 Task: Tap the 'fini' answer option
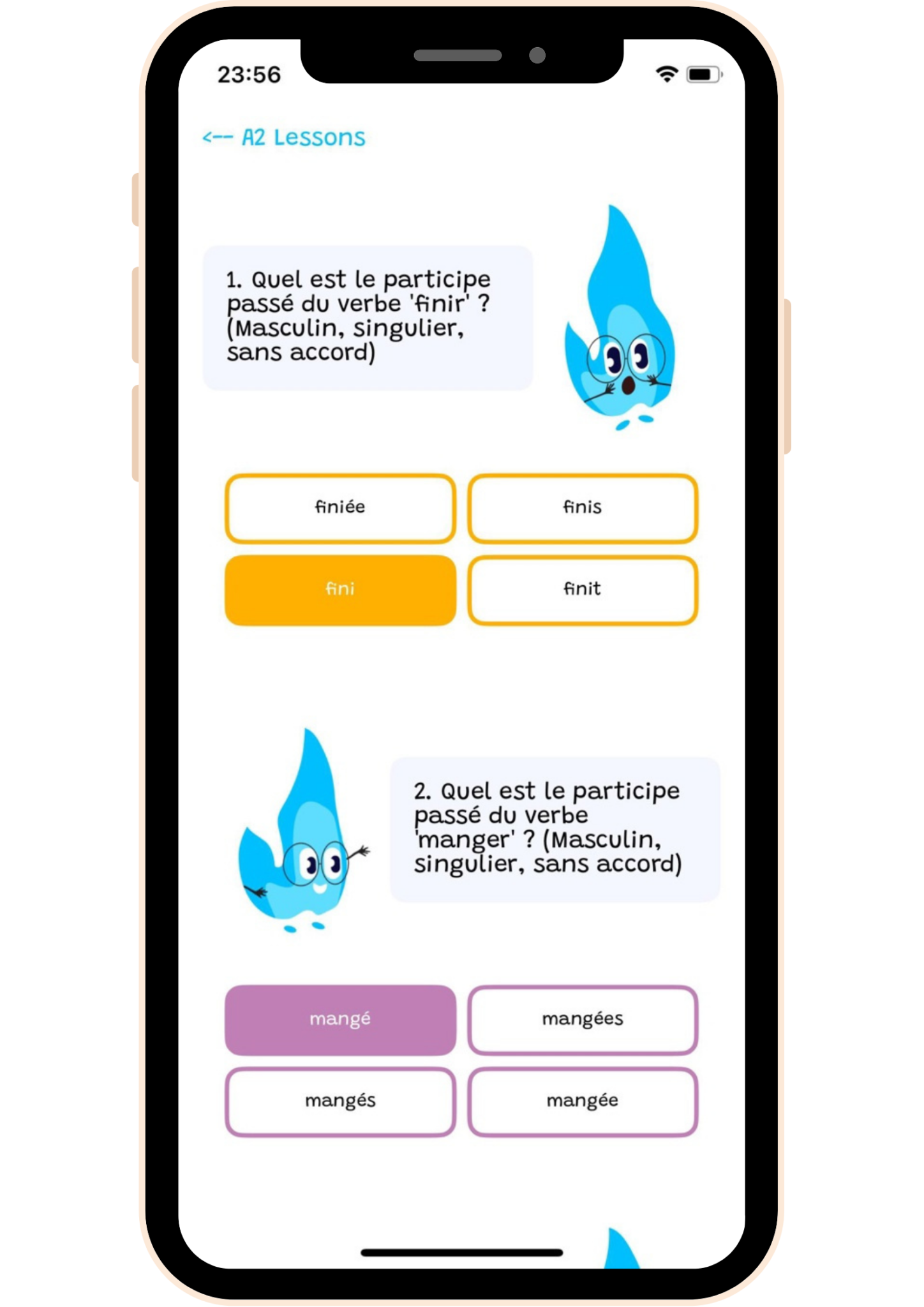(340, 590)
